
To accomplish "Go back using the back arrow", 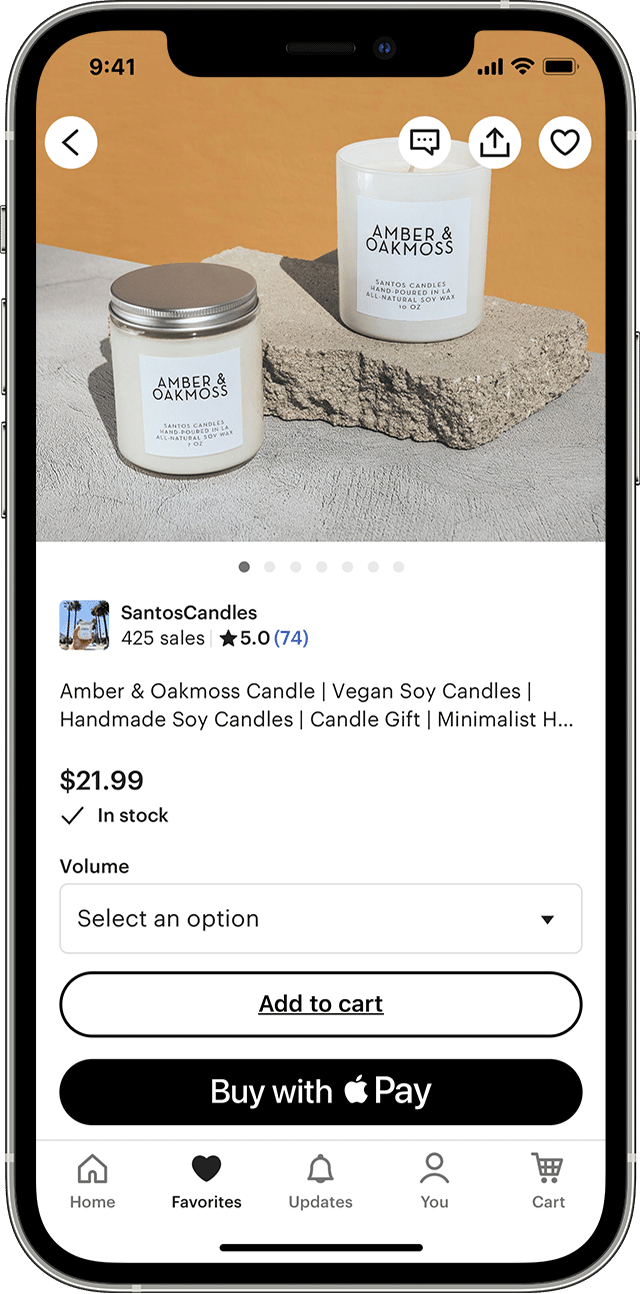I will (x=71, y=143).
